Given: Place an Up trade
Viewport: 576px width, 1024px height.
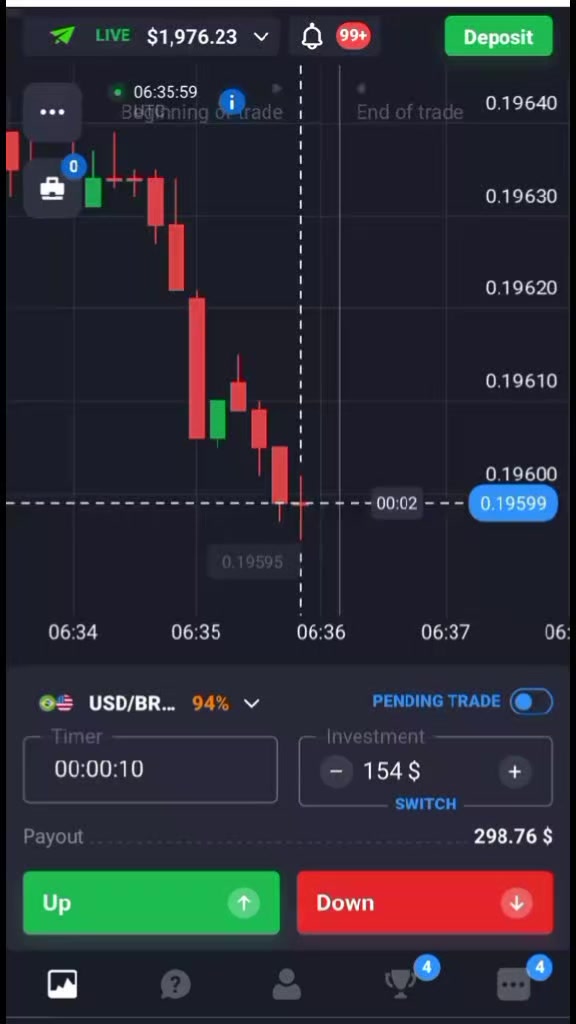Looking at the screenshot, I should [152, 903].
